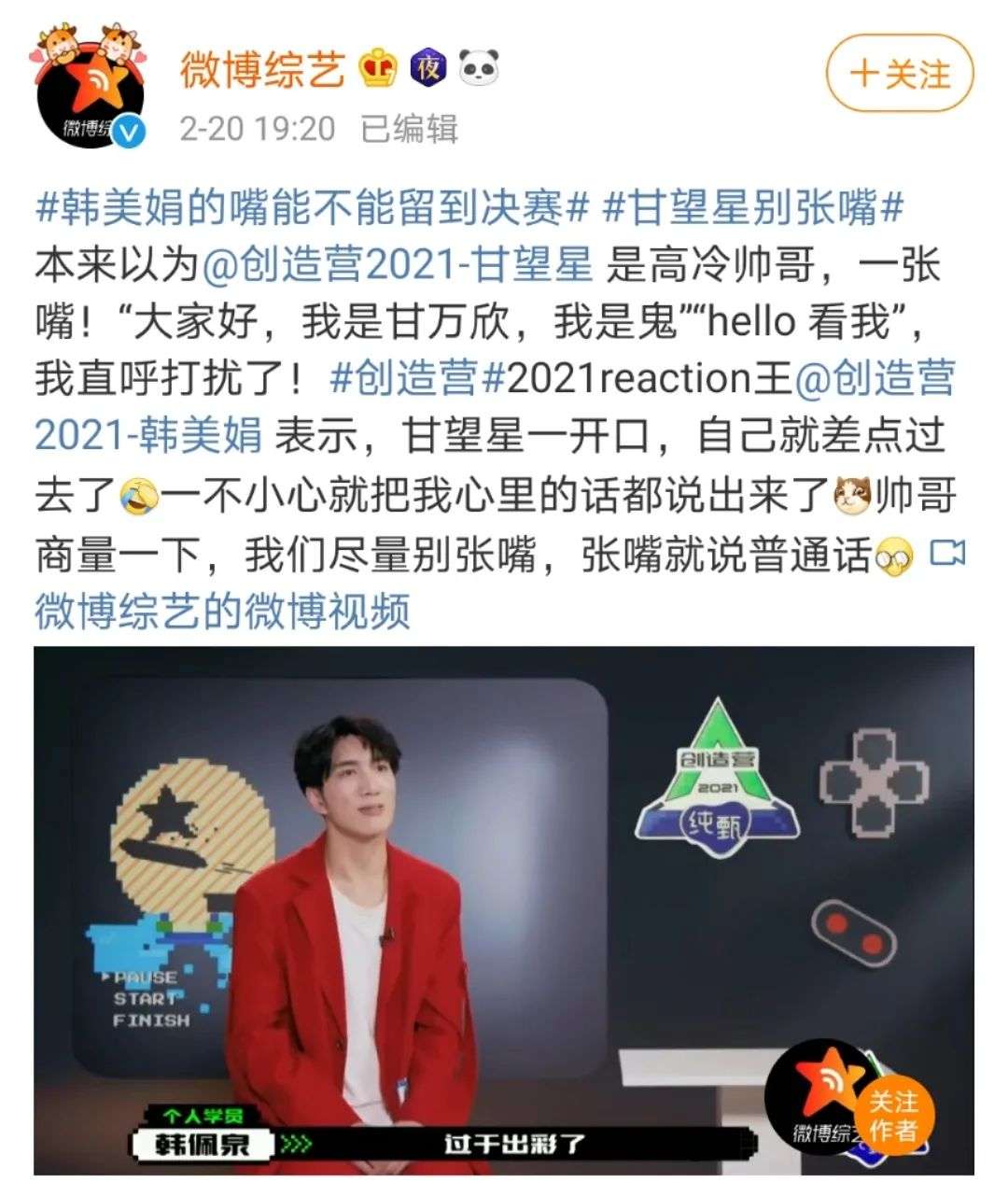Open hashtag #甘望星别张嘴#
Image resolution: width=1008 pixels, height=1196 pixels.
click(754, 208)
